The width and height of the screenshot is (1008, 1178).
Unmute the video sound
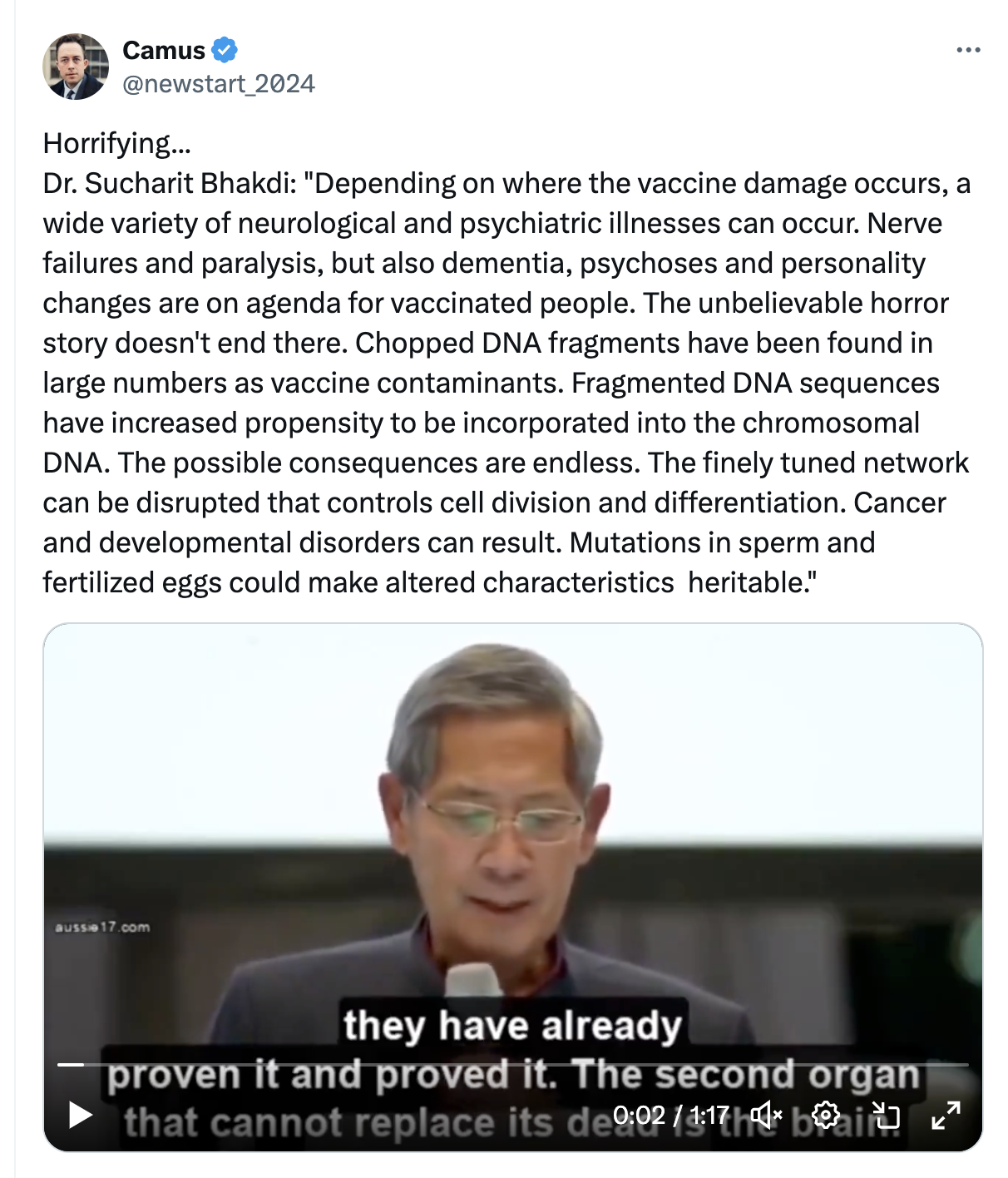point(766,1115)
